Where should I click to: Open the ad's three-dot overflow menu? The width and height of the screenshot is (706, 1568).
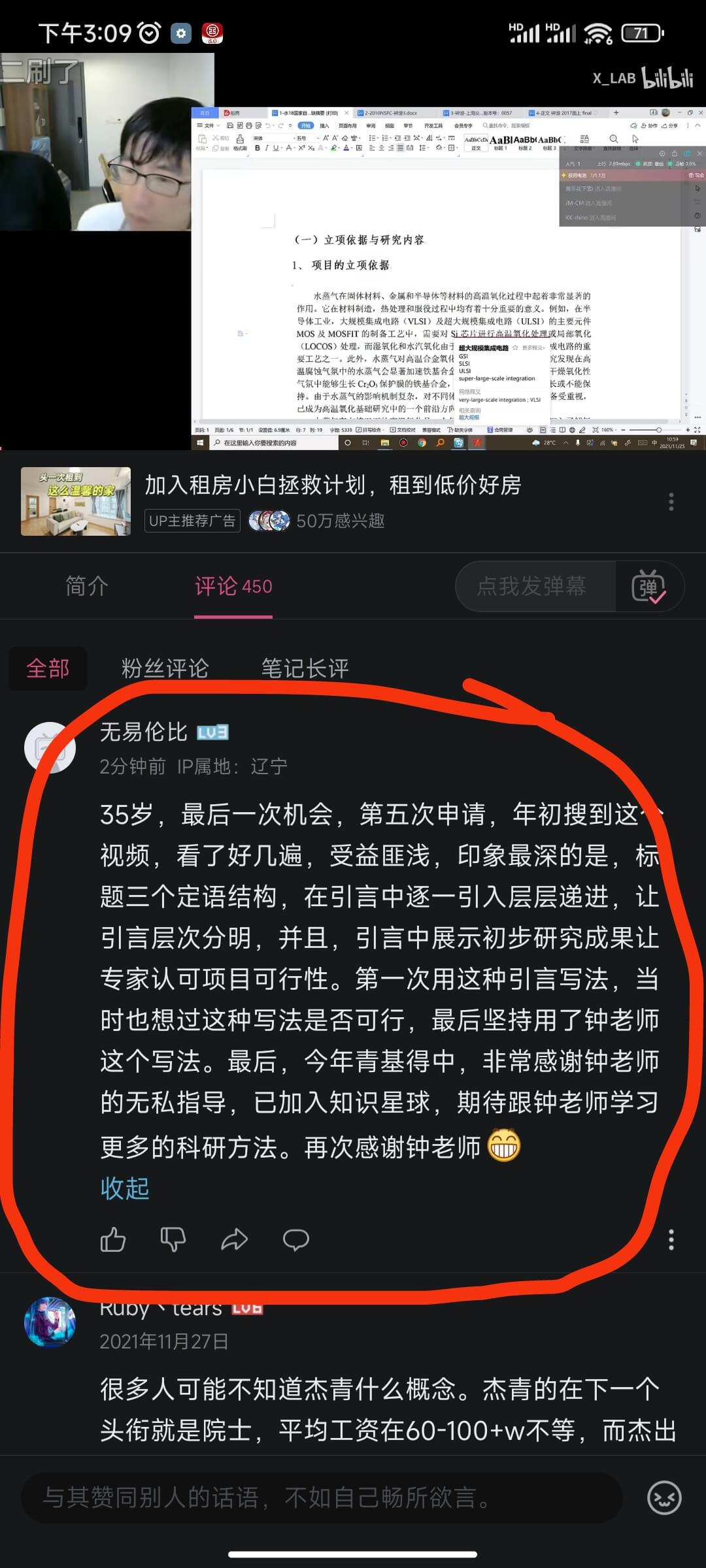(671, 502)
